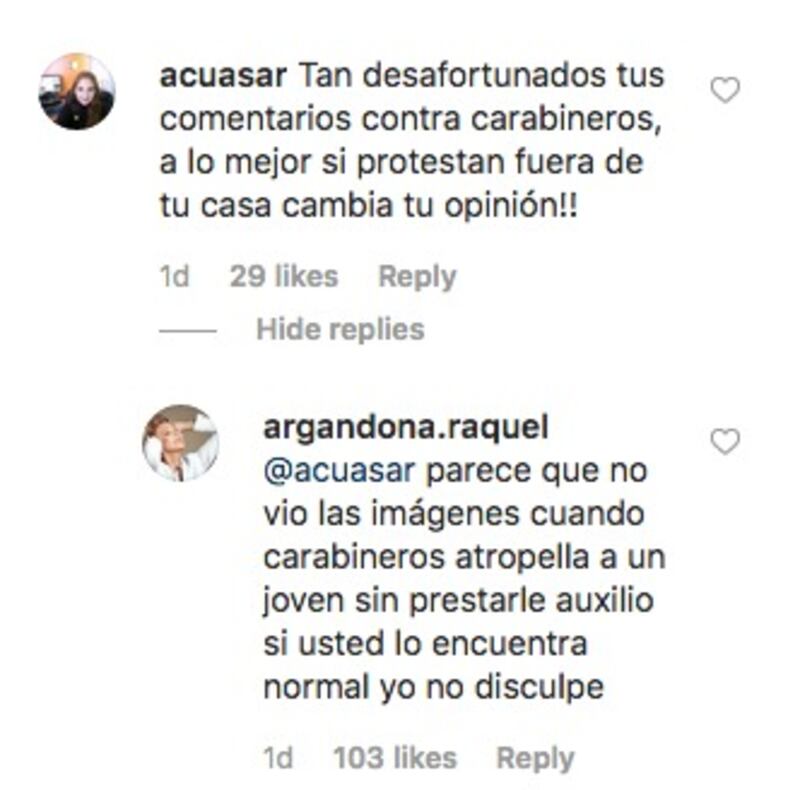The height and width of the screenshot is (790, 800).
Task: Like argandona.raquel's reply
Action: pyautogui.click(x=724, y=441)
